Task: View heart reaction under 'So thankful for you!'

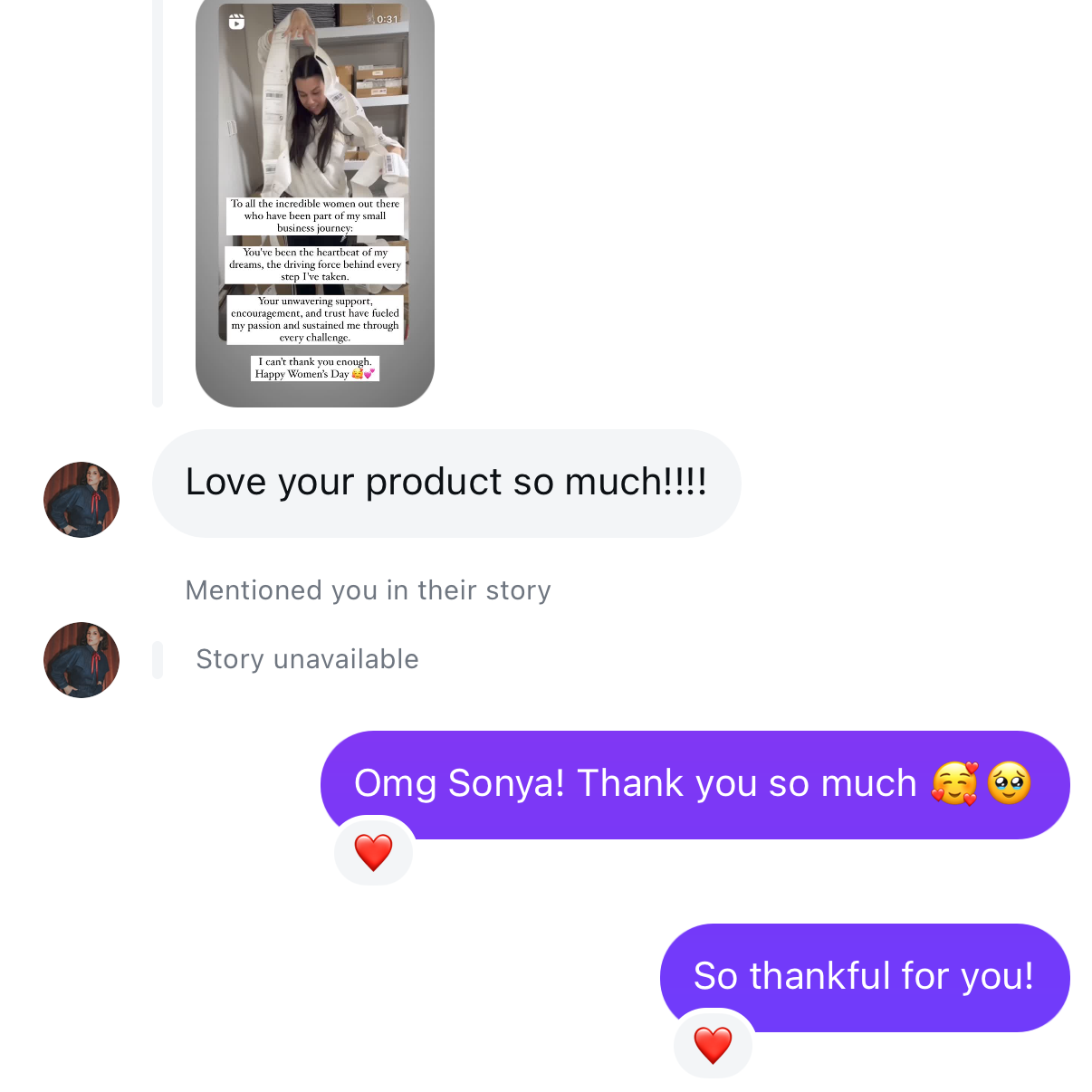Action: (x=713, y=1045)
